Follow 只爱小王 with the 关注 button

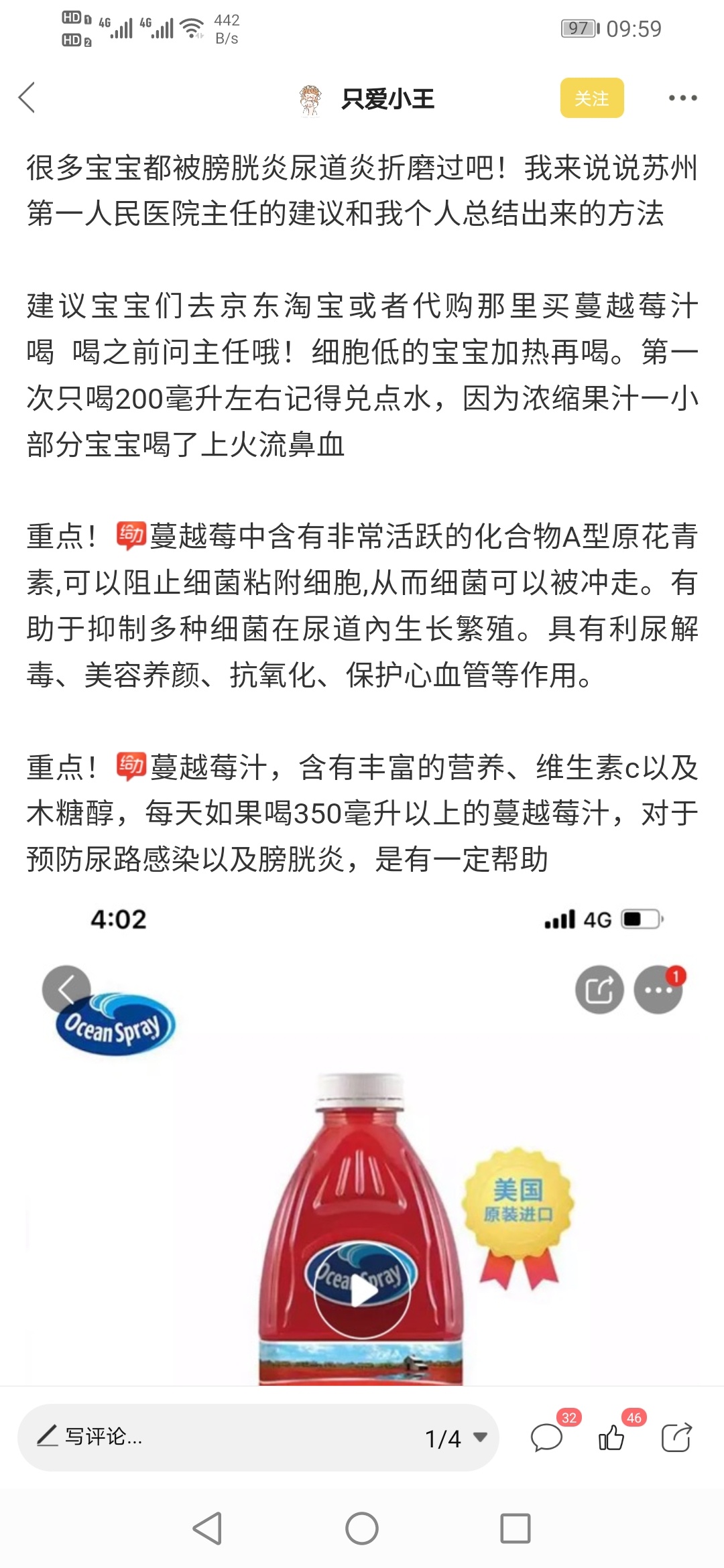click(x=592, y=98)
